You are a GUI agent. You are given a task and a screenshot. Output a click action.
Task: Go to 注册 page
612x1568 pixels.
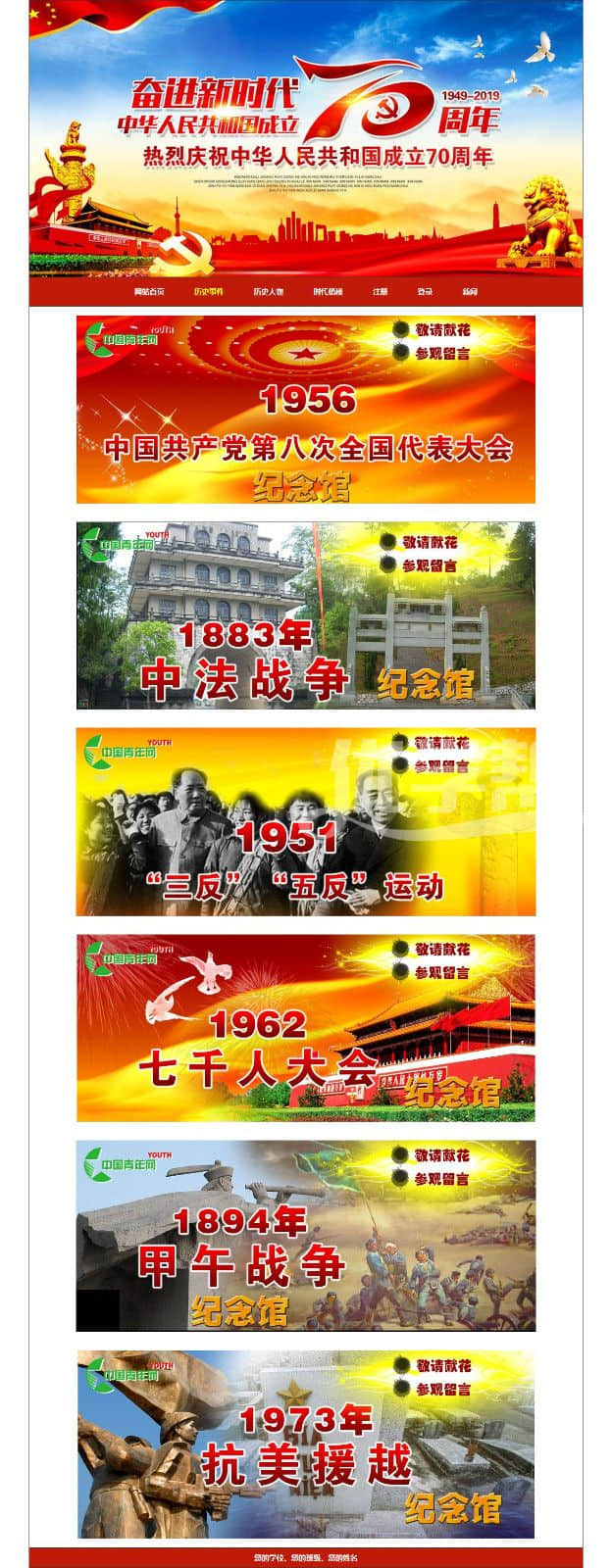coord(380,291)
